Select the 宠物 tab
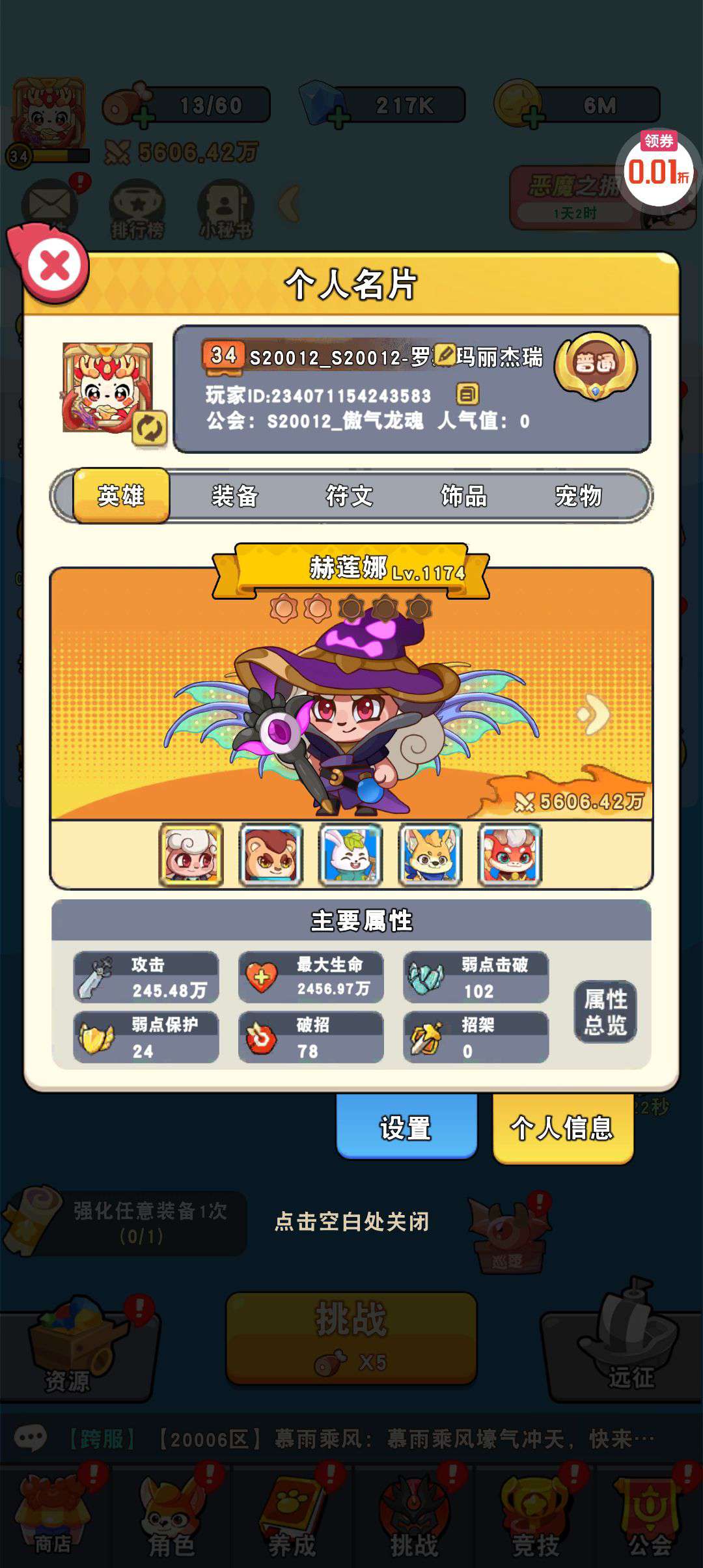 point(578,496)
